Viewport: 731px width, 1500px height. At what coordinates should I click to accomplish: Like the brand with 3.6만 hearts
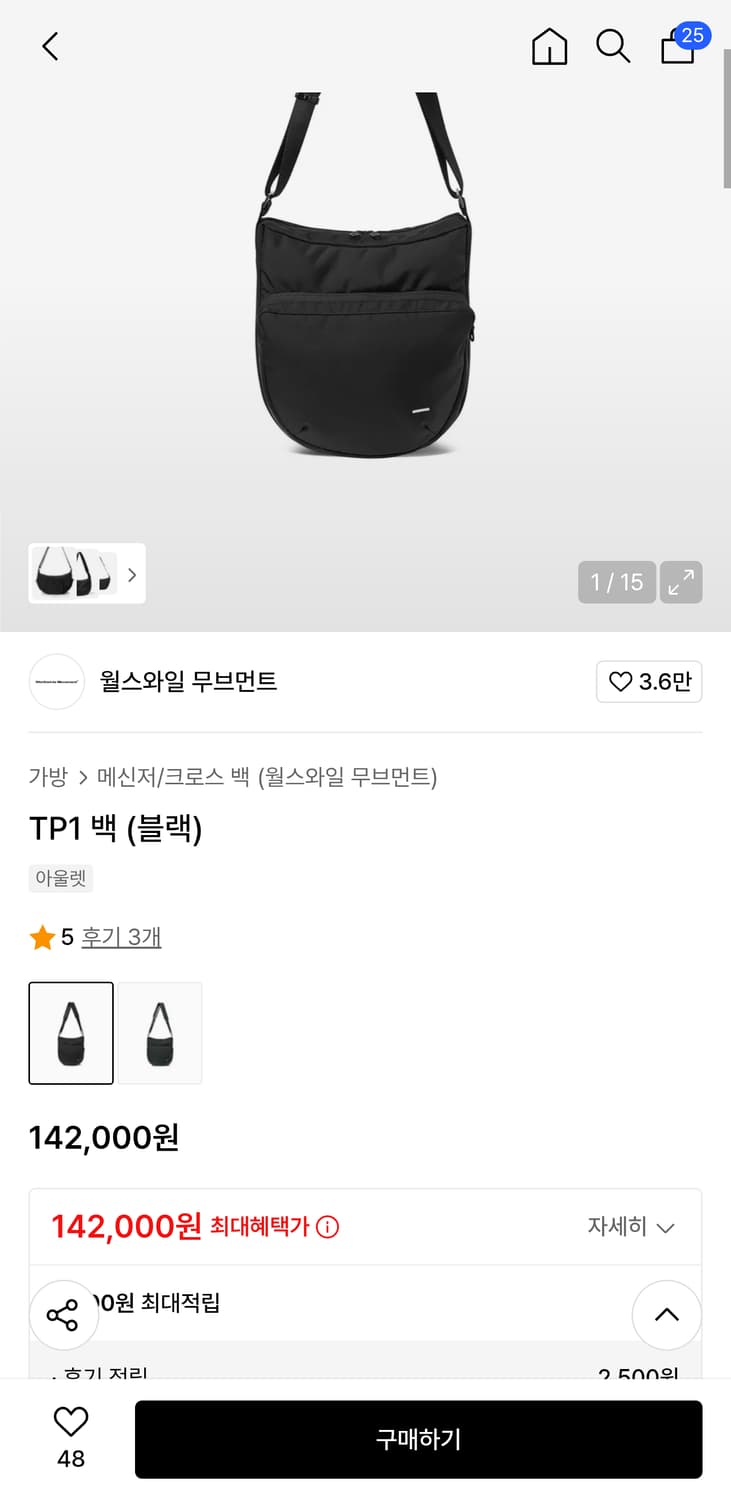click(x=649, y=682)
